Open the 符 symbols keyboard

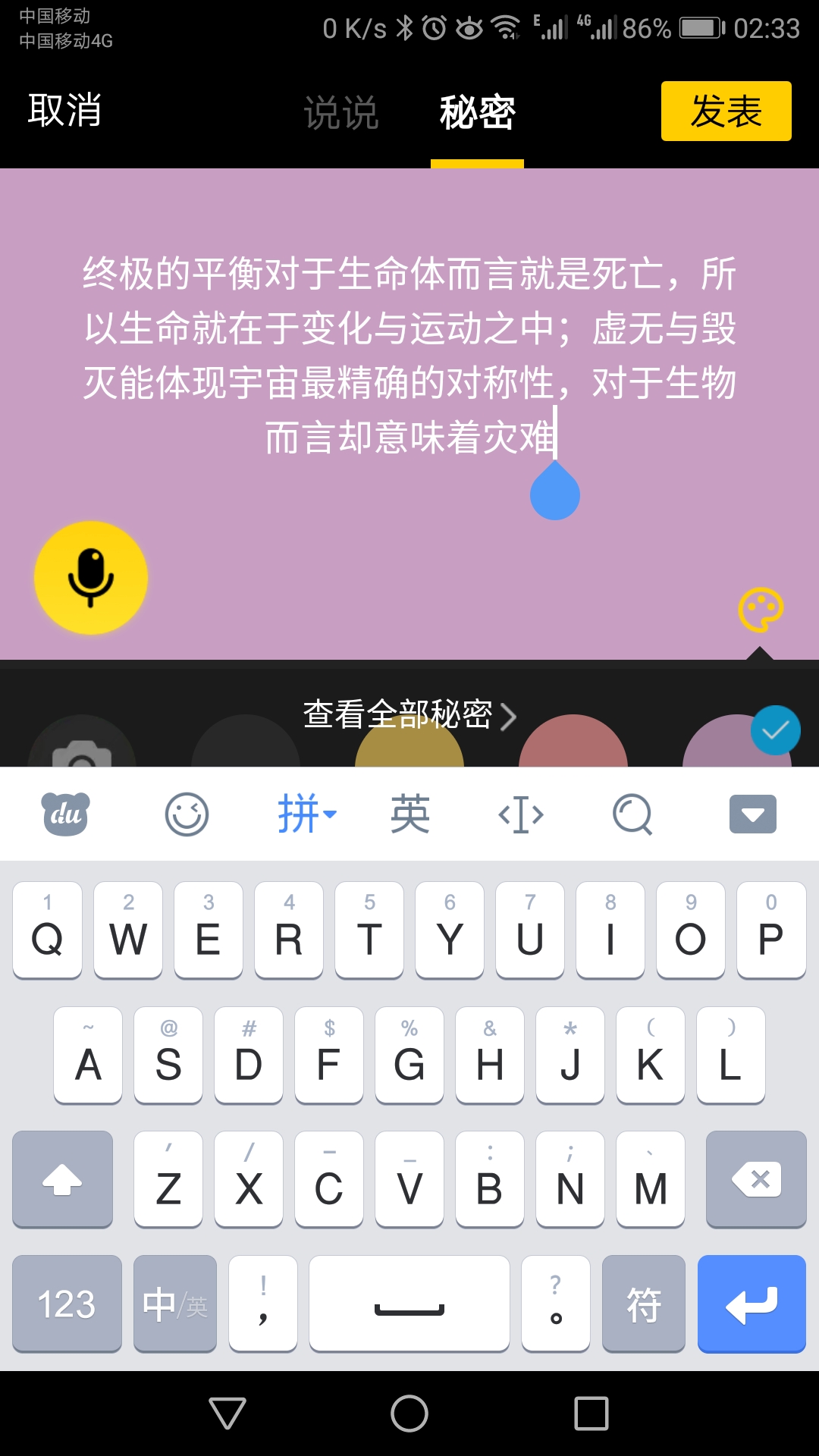tap(643, 1304)
